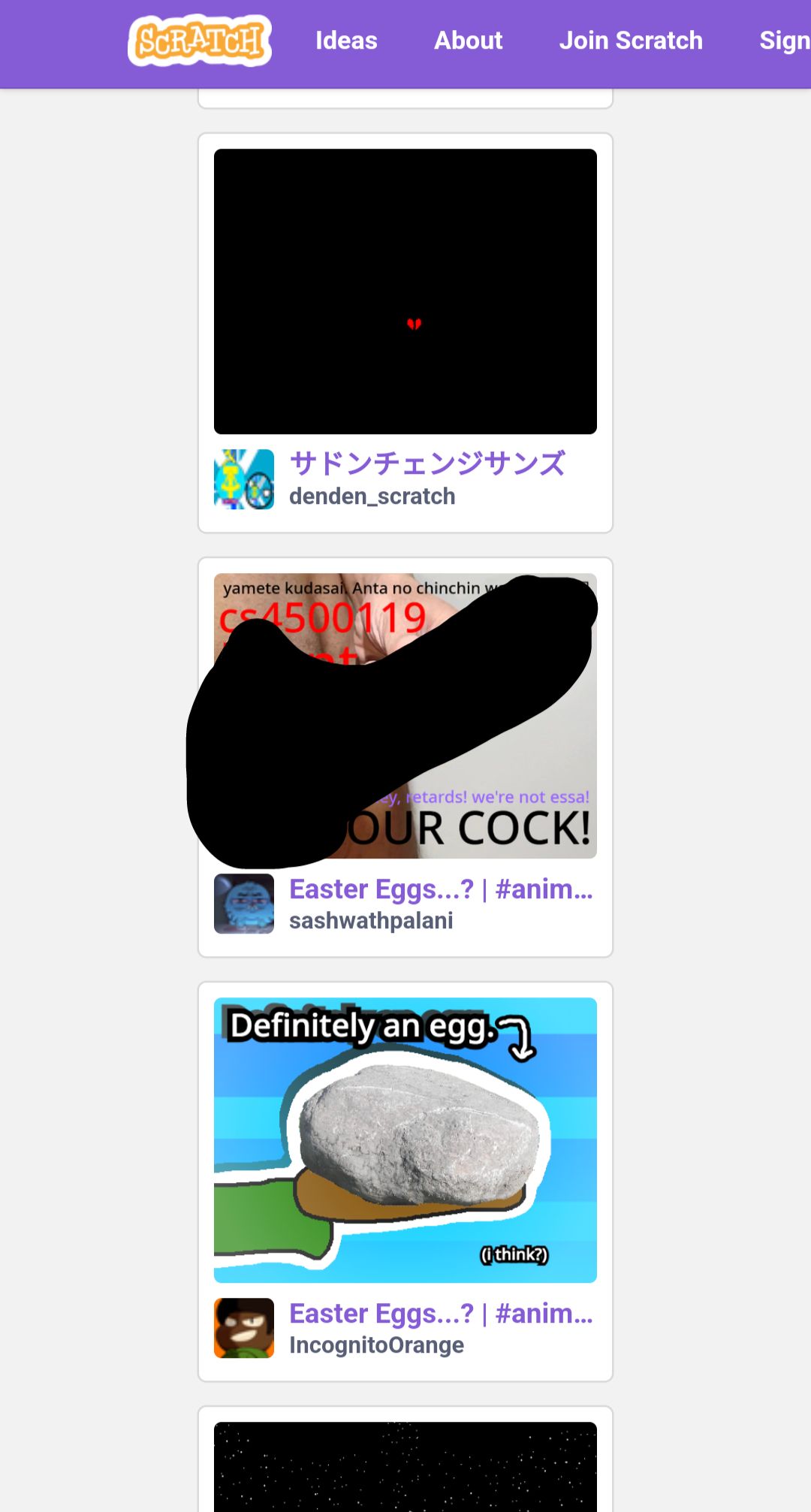The image size is (811, 1512).
Task: View the denden_scratch avatar
Action: coord(244,479)
